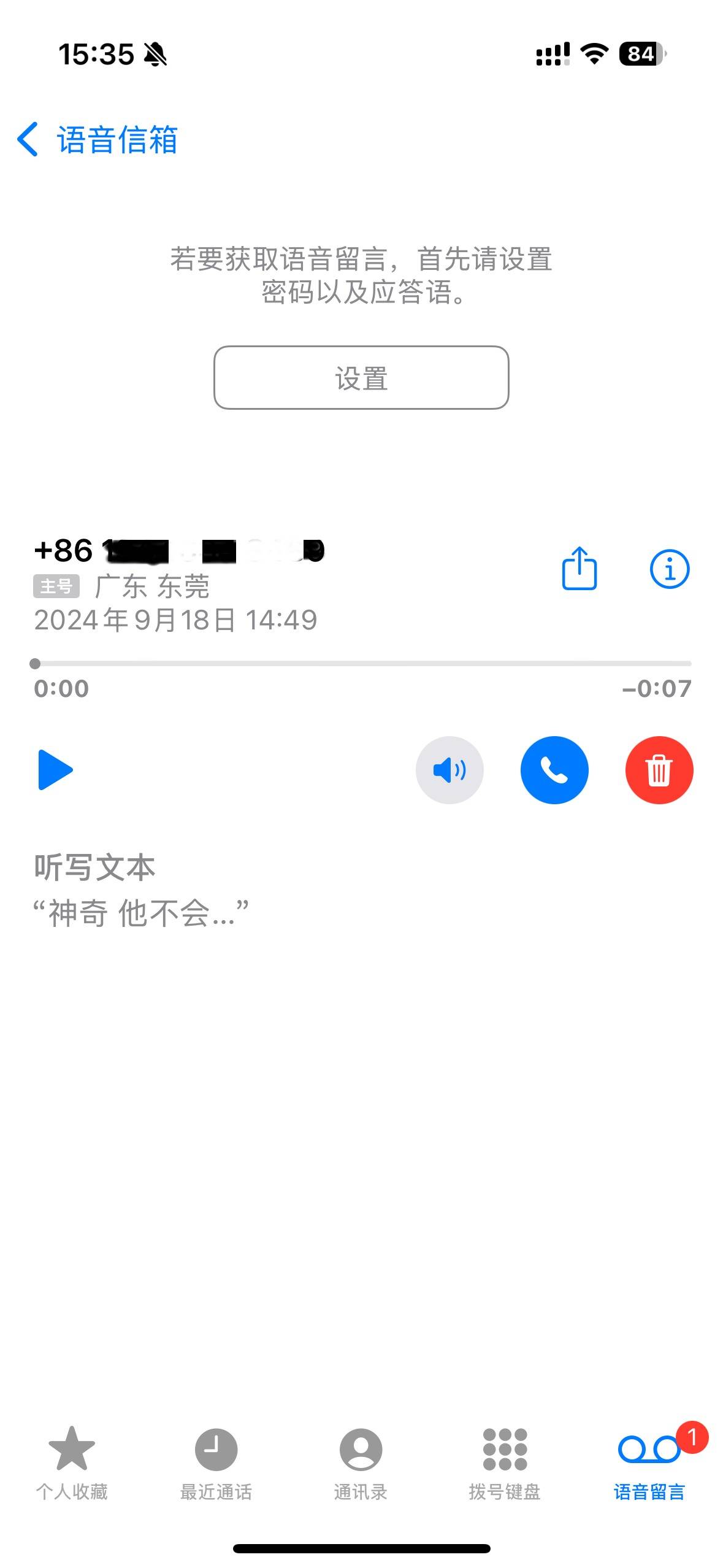Select the 语音留言 tab

[x=649, y=1463]
